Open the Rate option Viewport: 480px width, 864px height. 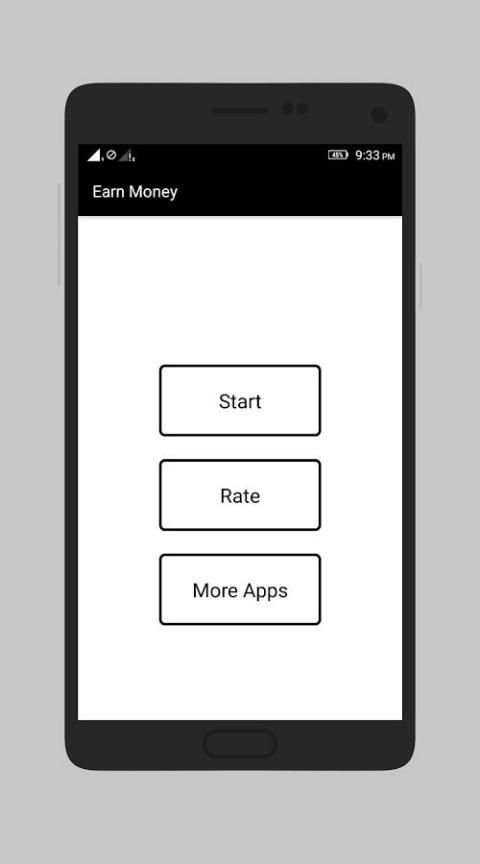[x=240, y=495]
